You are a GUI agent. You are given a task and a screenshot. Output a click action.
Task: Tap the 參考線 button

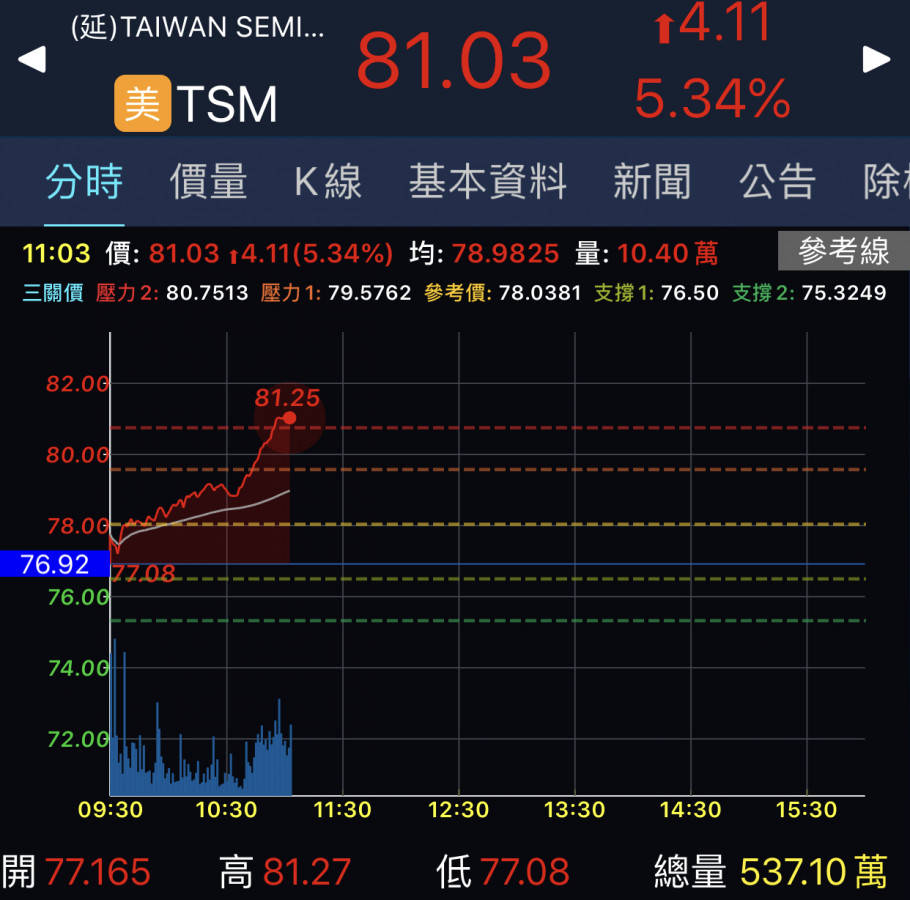tap(843, 251)
